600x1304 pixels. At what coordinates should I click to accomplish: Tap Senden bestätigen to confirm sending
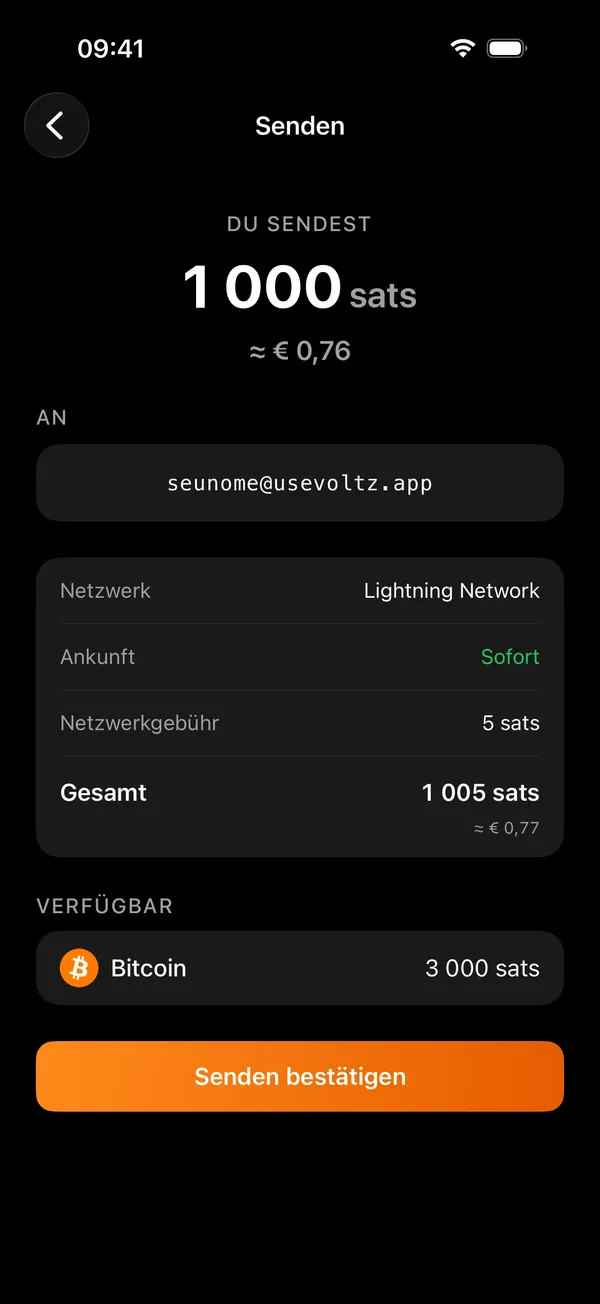(300, 1076)
